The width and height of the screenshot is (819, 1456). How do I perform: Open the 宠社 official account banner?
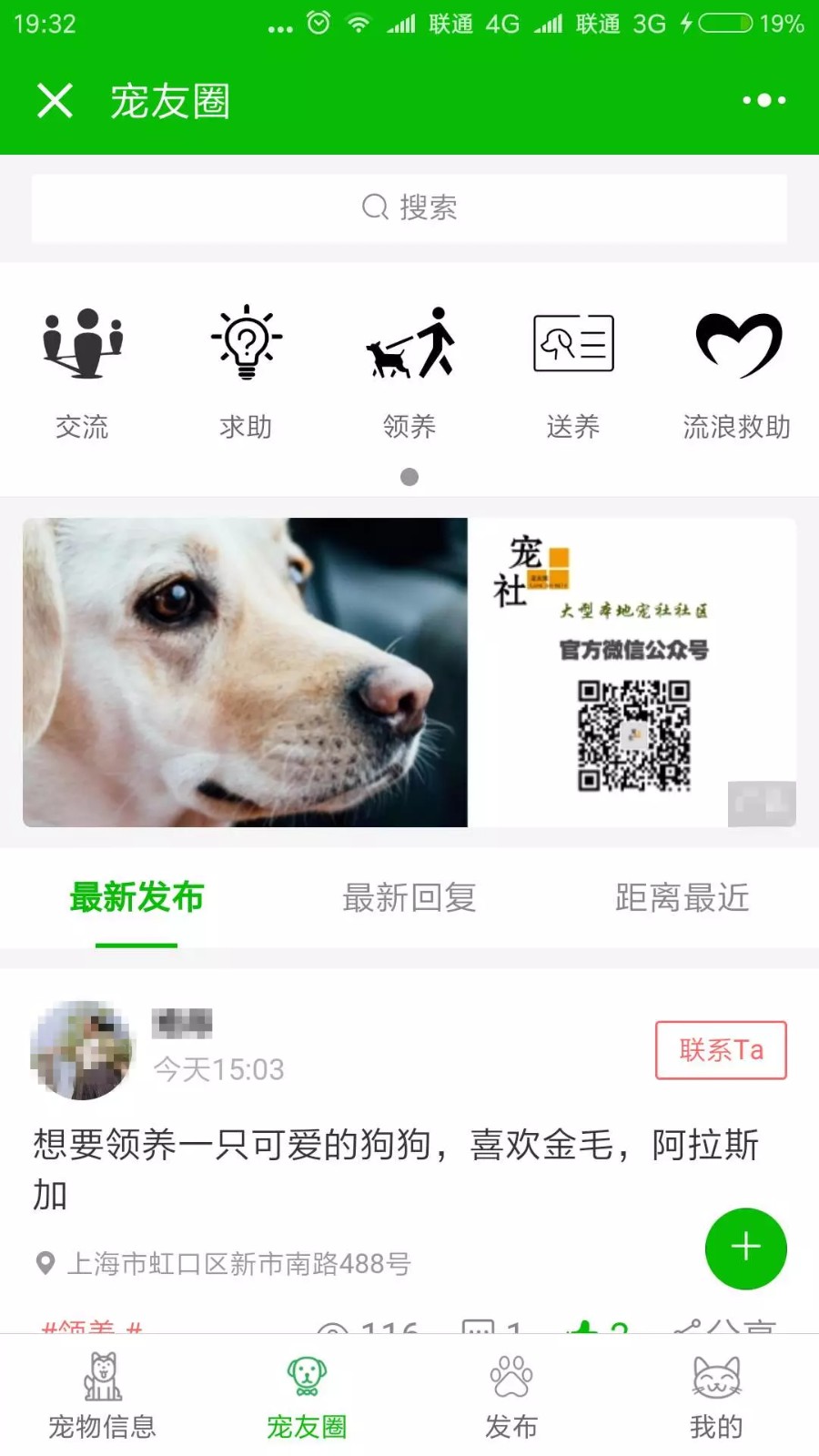[409, 672]
